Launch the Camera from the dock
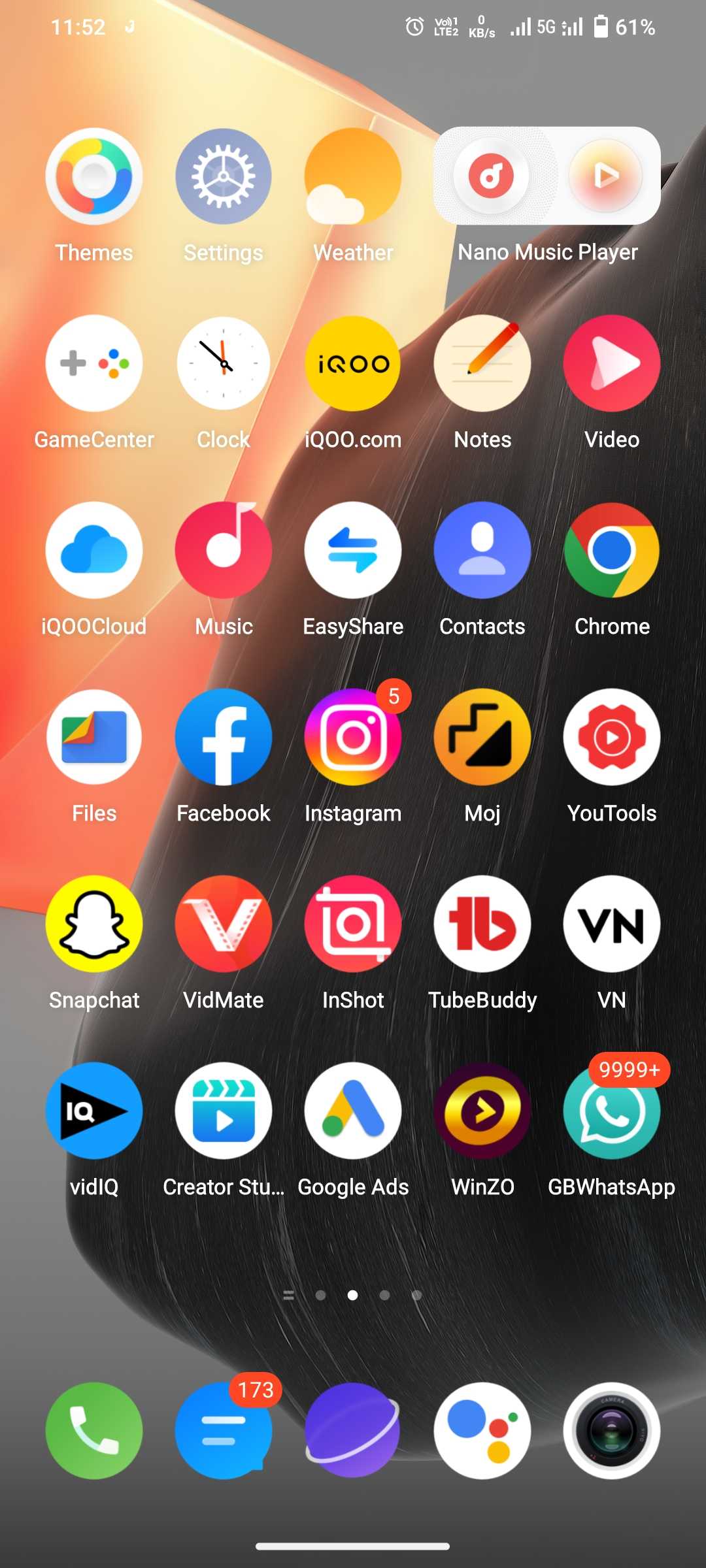This screenshot has width=706, height=1568. click(612, 1431)
